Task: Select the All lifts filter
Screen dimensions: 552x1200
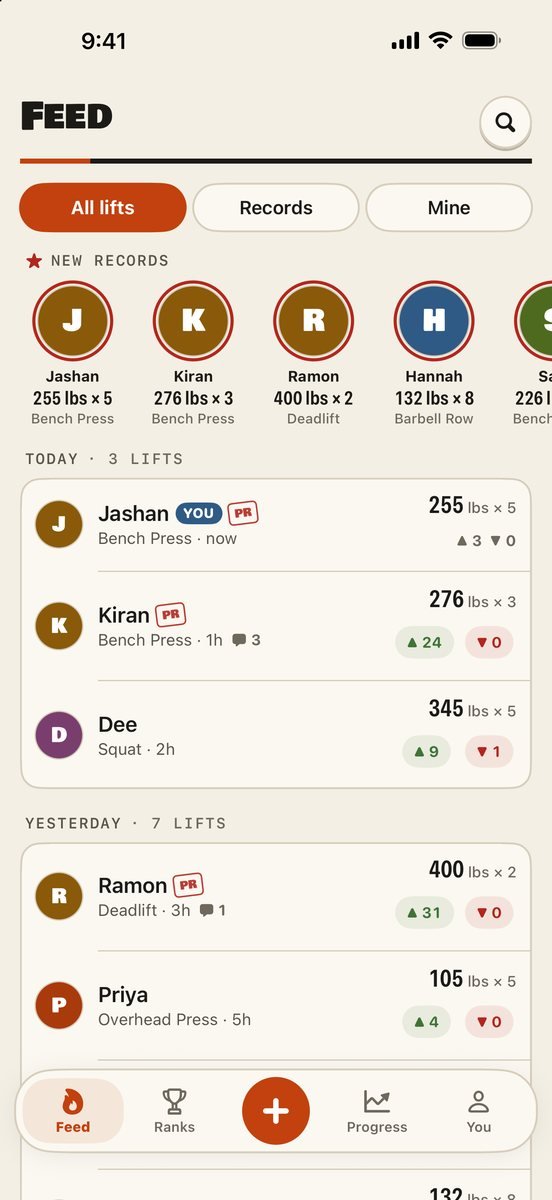Action: tap(103, 208)
